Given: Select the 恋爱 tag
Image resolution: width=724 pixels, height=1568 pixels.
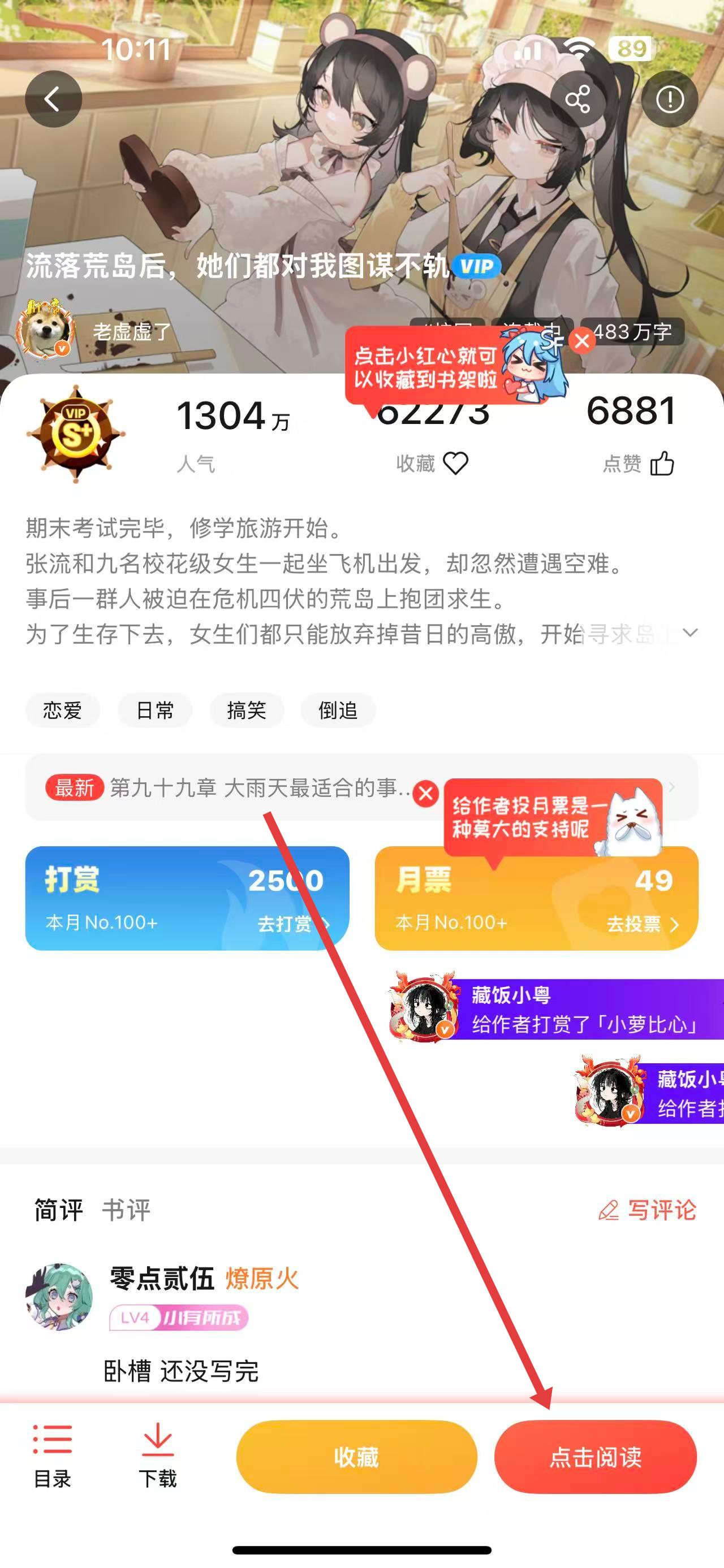Looking at the screenshot, I should click(62, 711).
